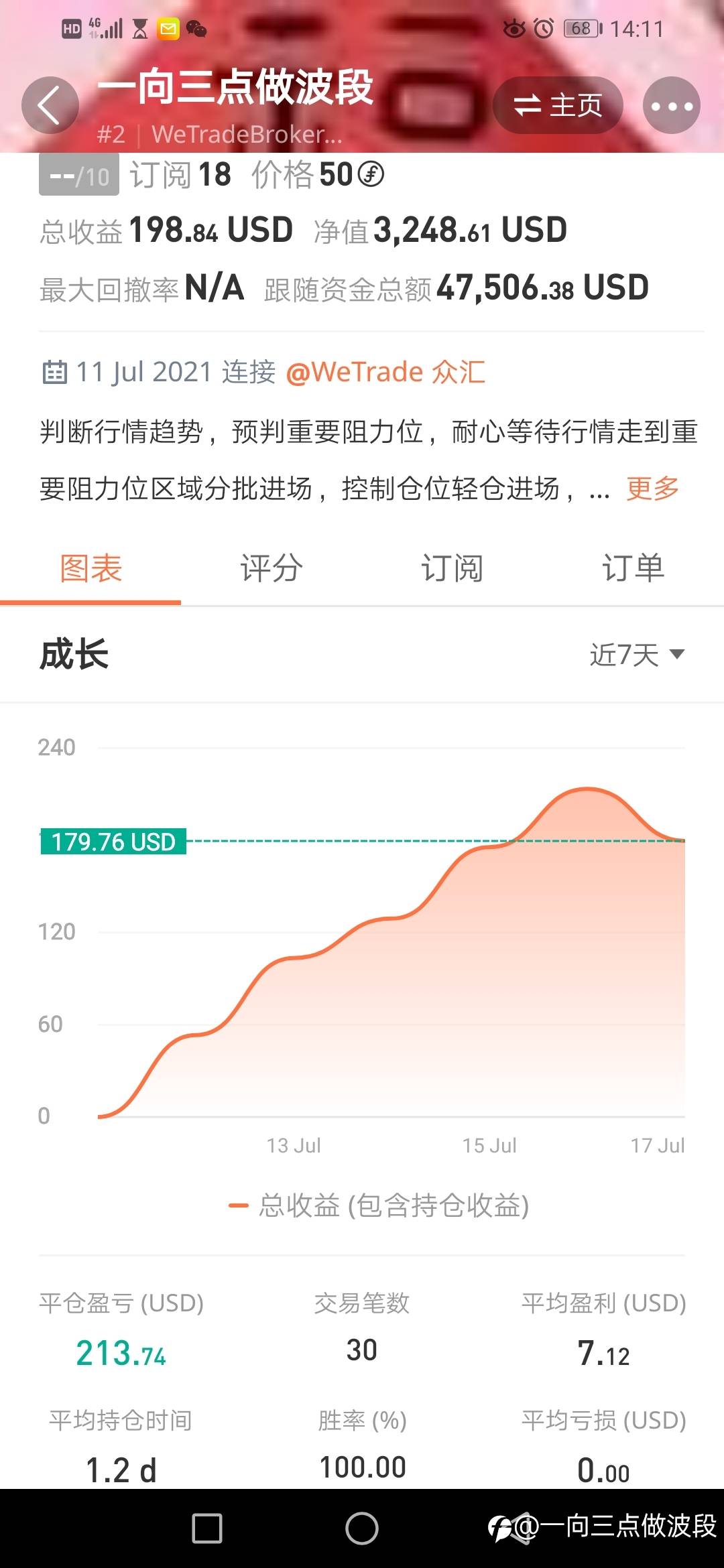Open the @WeTrade 众汇 broker link

tap(385, 372)
